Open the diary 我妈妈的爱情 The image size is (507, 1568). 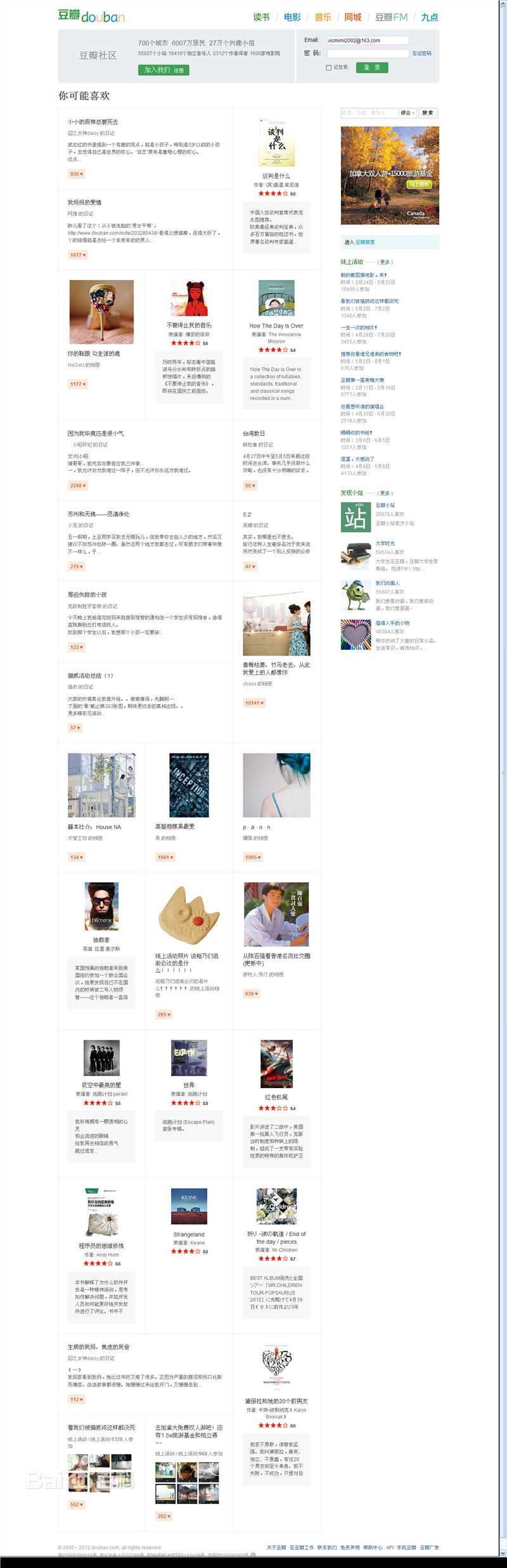(85, 203)
